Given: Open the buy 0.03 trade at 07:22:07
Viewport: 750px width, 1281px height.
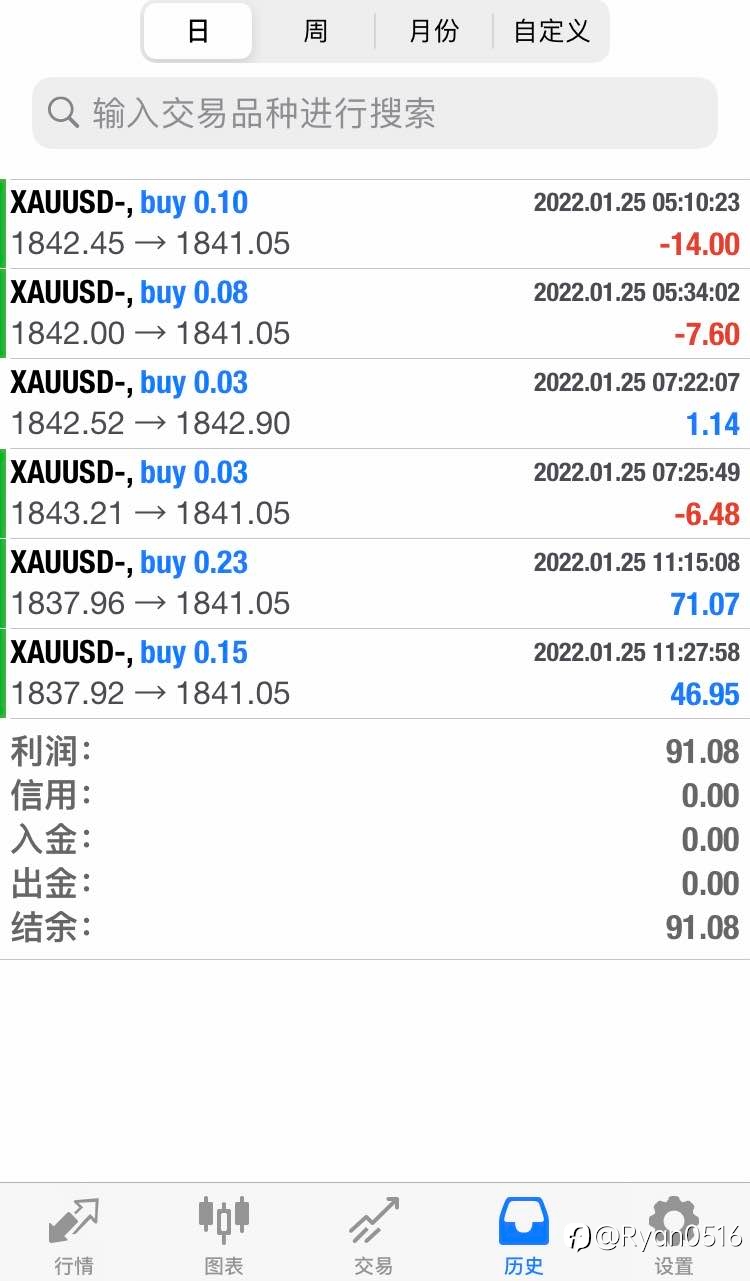Looking at the screenshot, I should (x=375, y=404).
